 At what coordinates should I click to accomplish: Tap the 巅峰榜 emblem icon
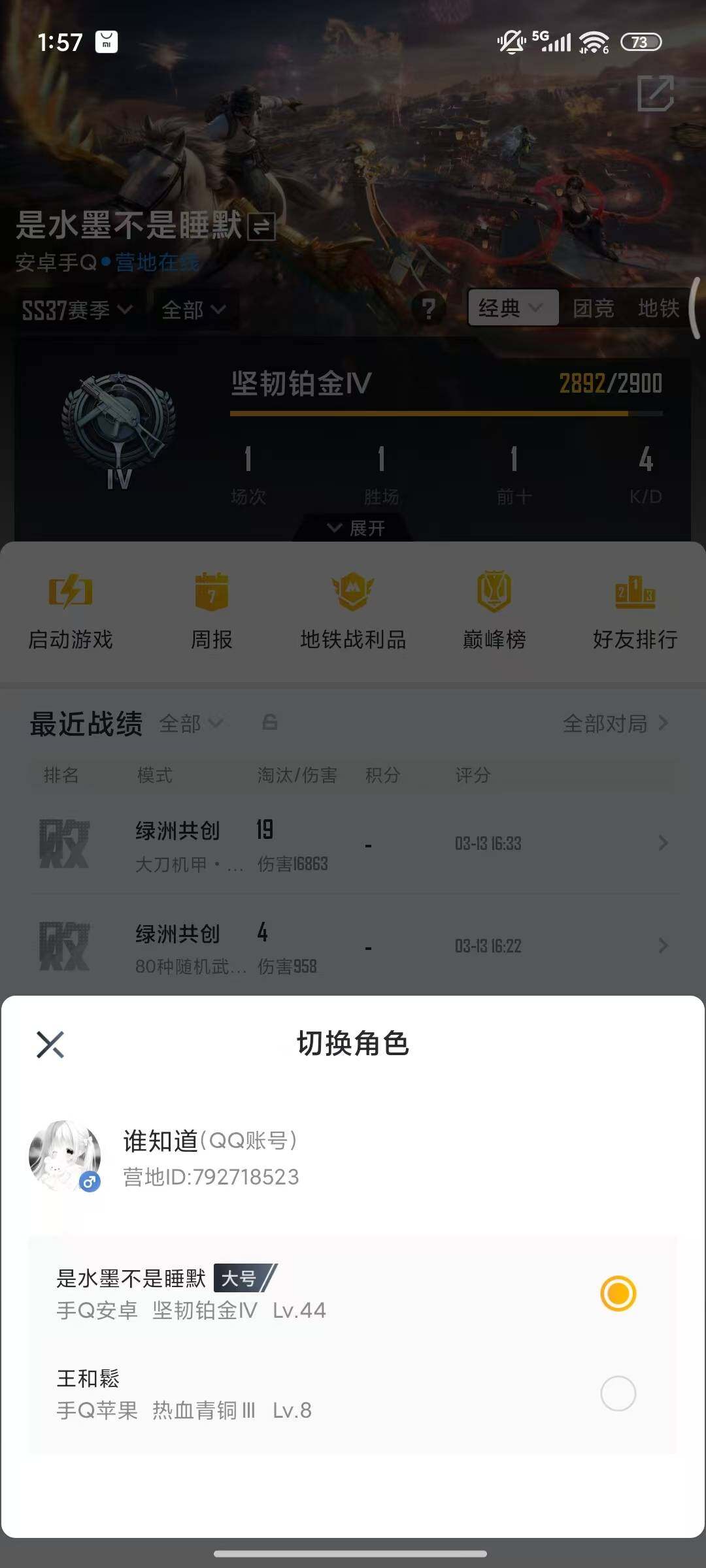pyautogui.click(x=494, y=593)
